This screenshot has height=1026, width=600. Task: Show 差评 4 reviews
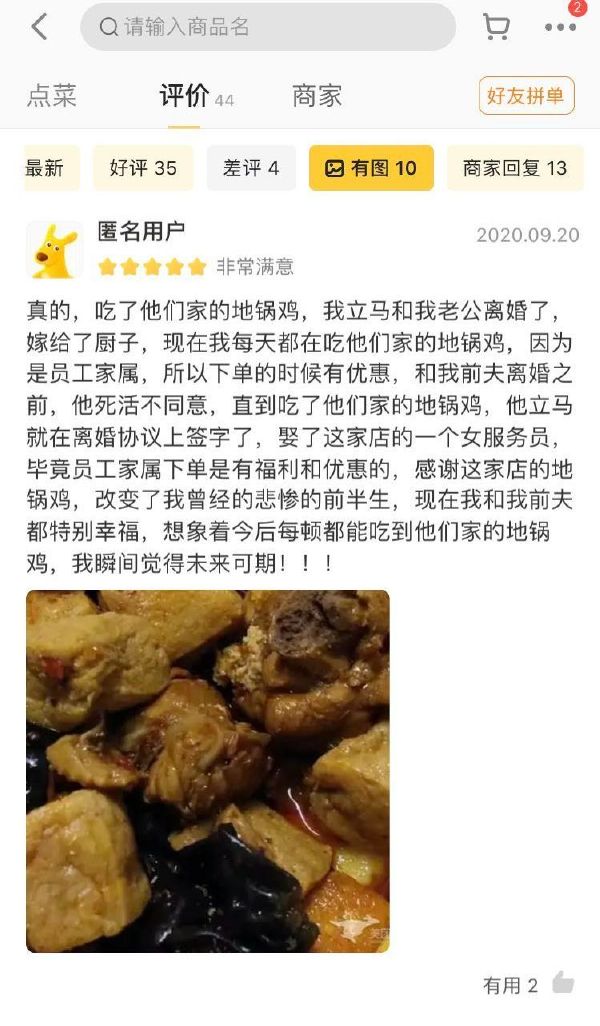[x=251, y=168]
